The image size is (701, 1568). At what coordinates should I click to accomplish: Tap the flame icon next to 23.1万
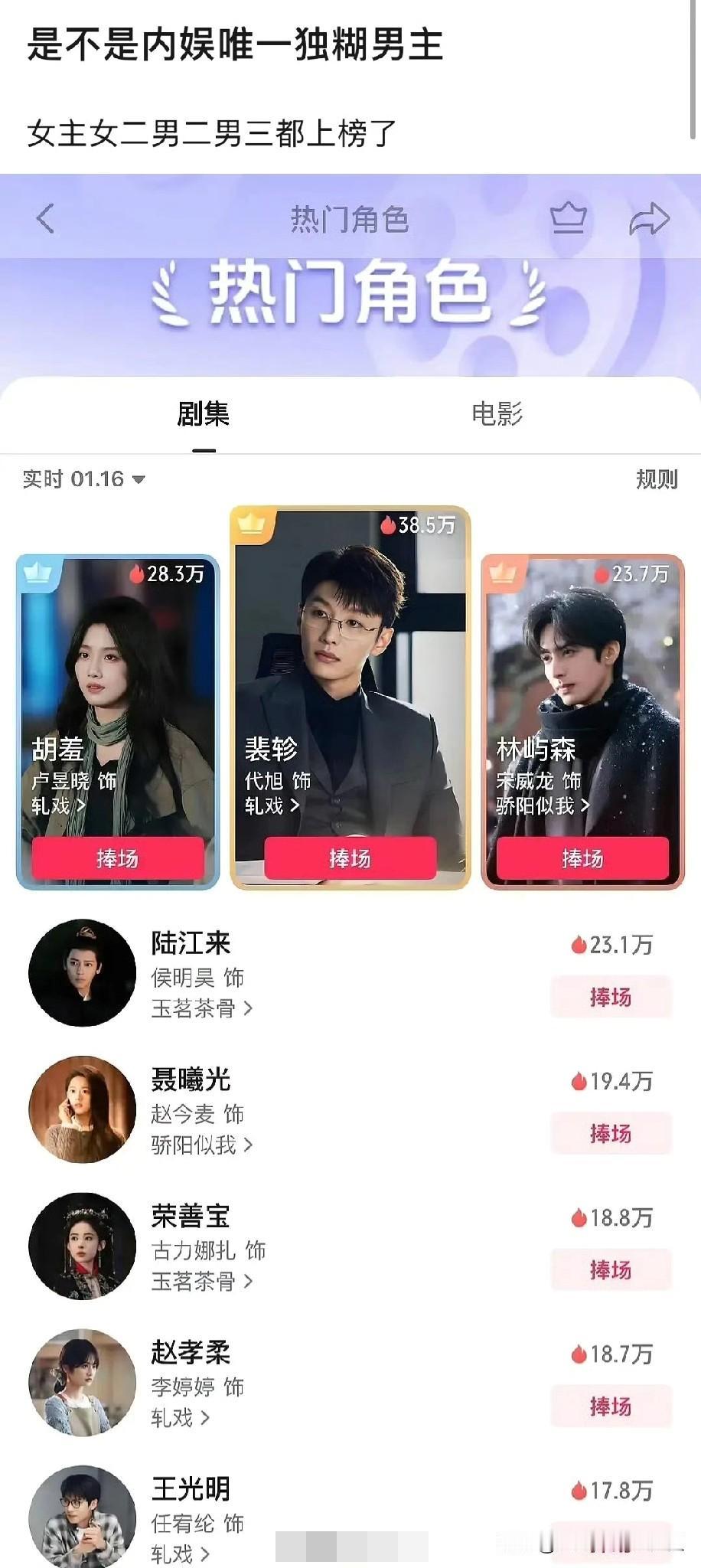click(579, 948)
